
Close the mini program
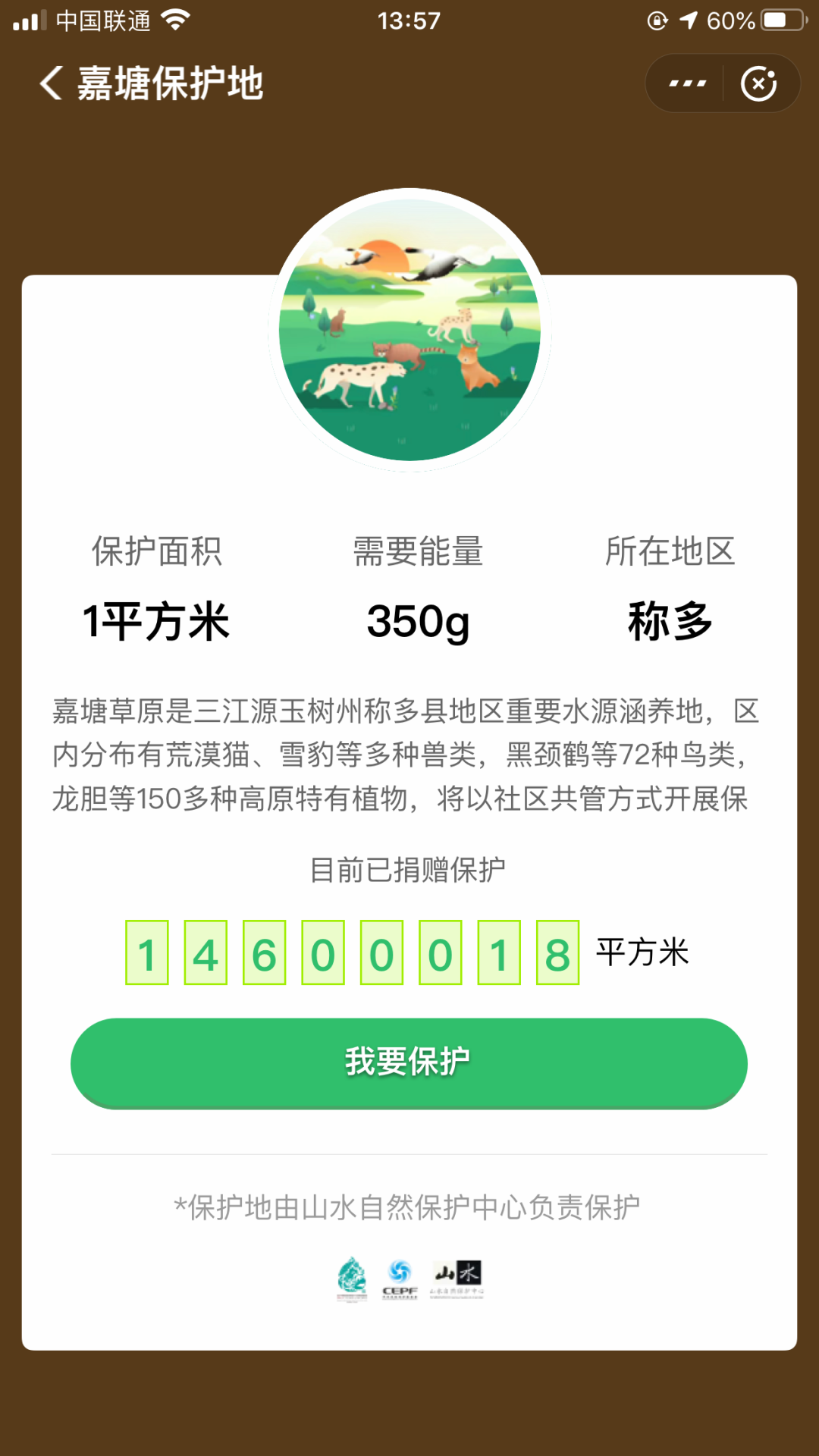click(759, 83)
